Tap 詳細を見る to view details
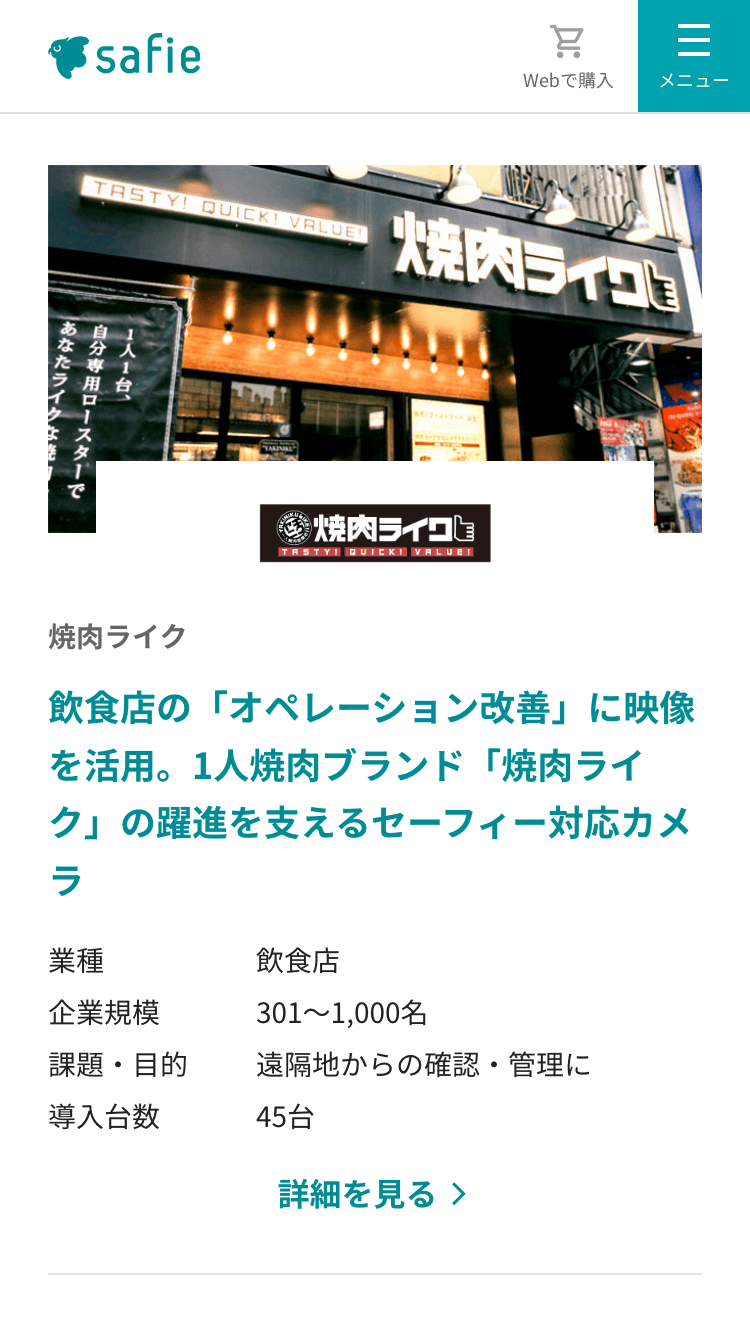The height and width of the screenshot is (1334, 750). coord(373,1194)
